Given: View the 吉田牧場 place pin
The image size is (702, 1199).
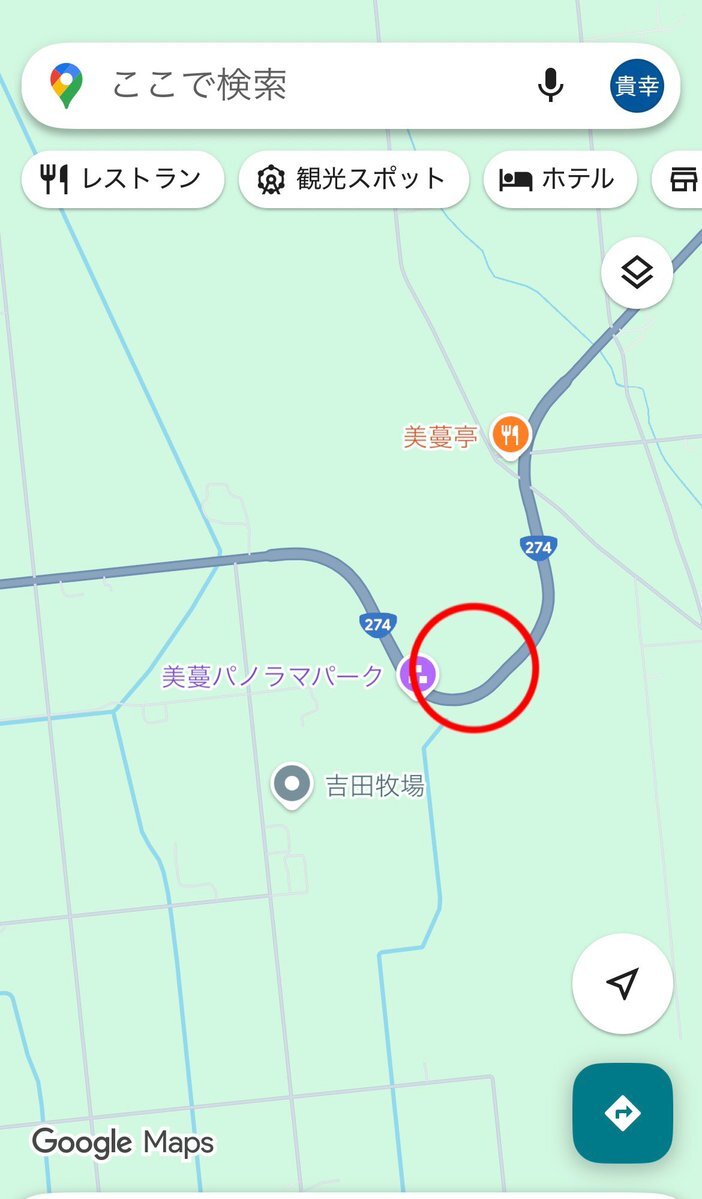Looking at the screenshot, I should pos(292,785).
